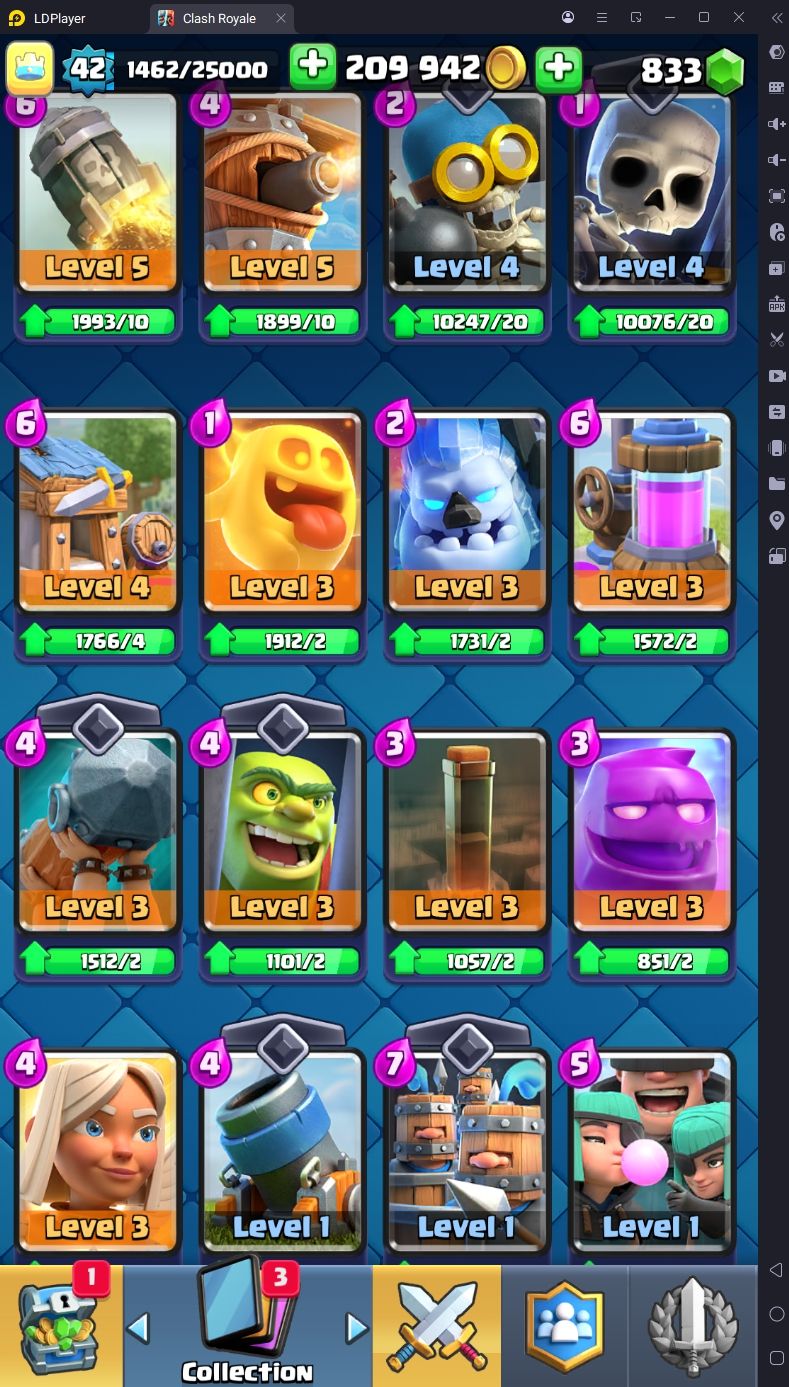
Task: Open the clan social tab
Action: tap(565, 1325)
